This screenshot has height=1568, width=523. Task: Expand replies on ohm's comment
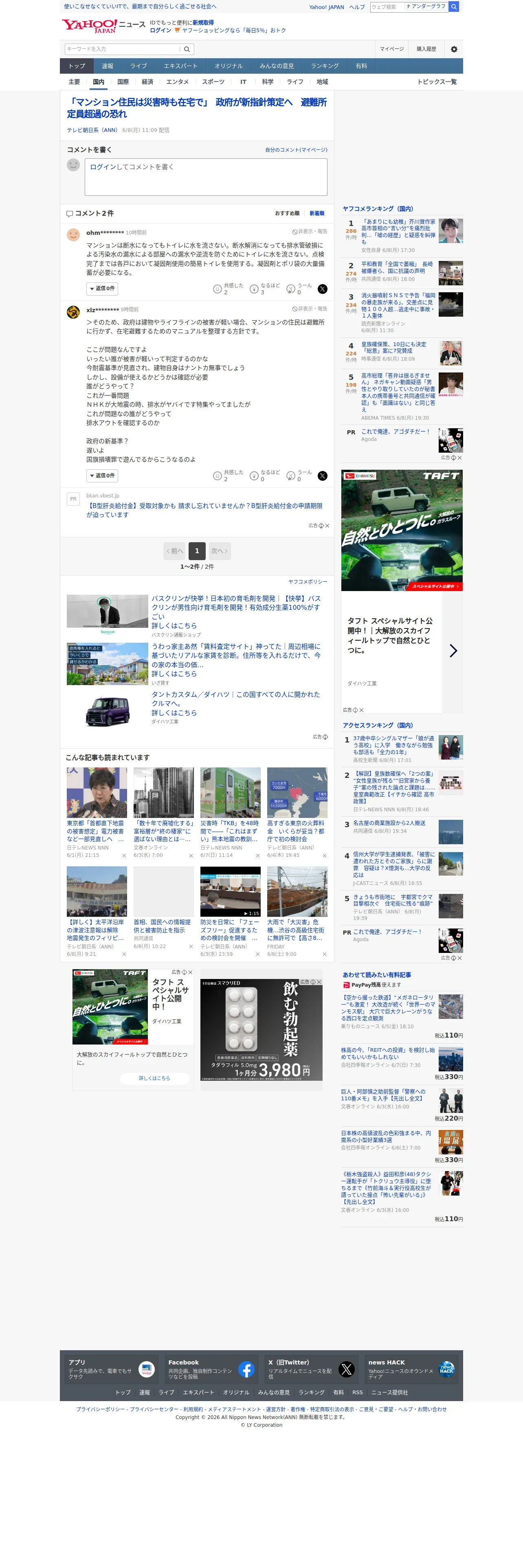102,289
